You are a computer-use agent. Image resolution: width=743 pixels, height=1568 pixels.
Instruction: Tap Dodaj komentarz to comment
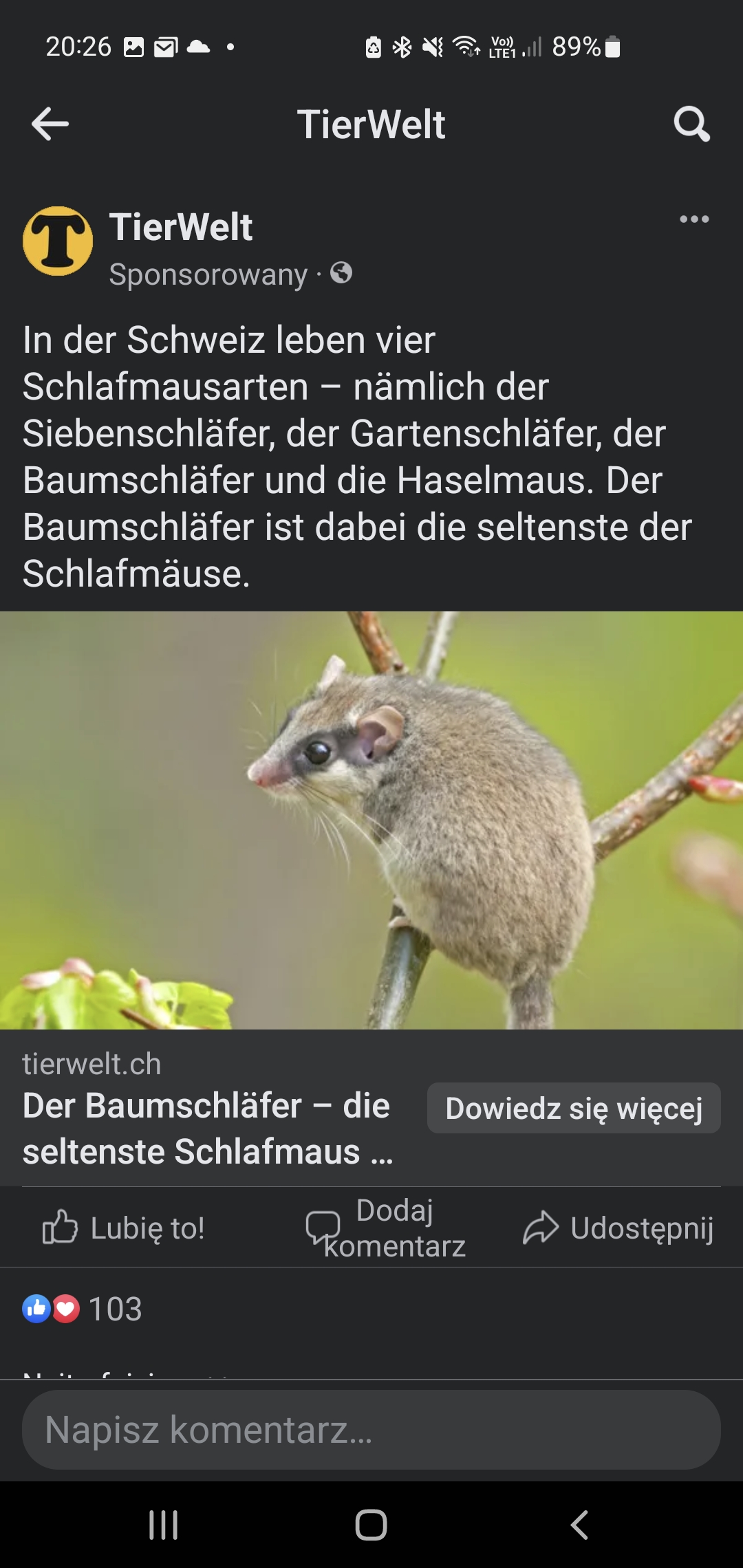coord(386,1228)
